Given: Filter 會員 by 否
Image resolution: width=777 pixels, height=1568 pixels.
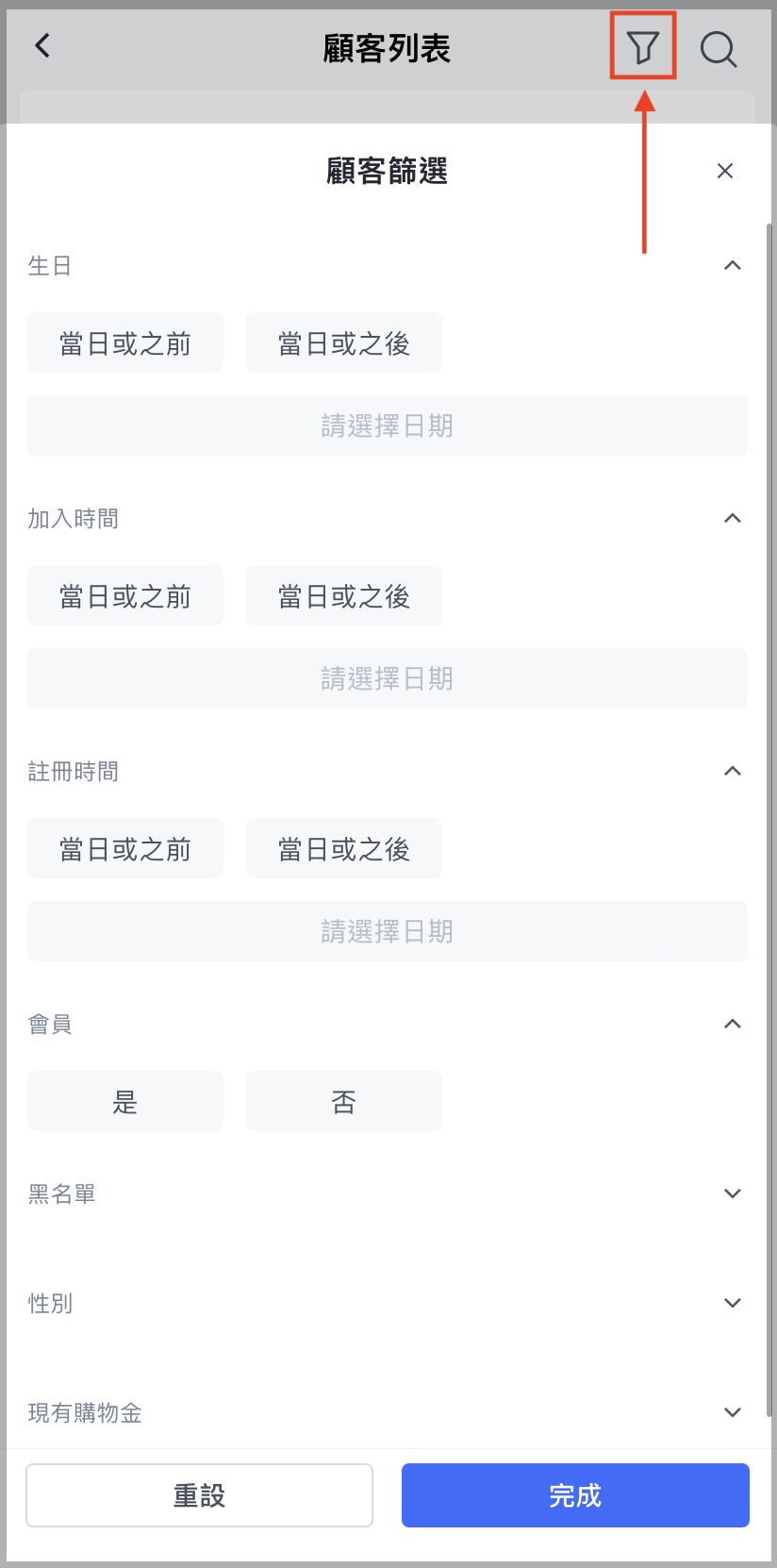Looking at the screenshot, I should (344, 1102).
